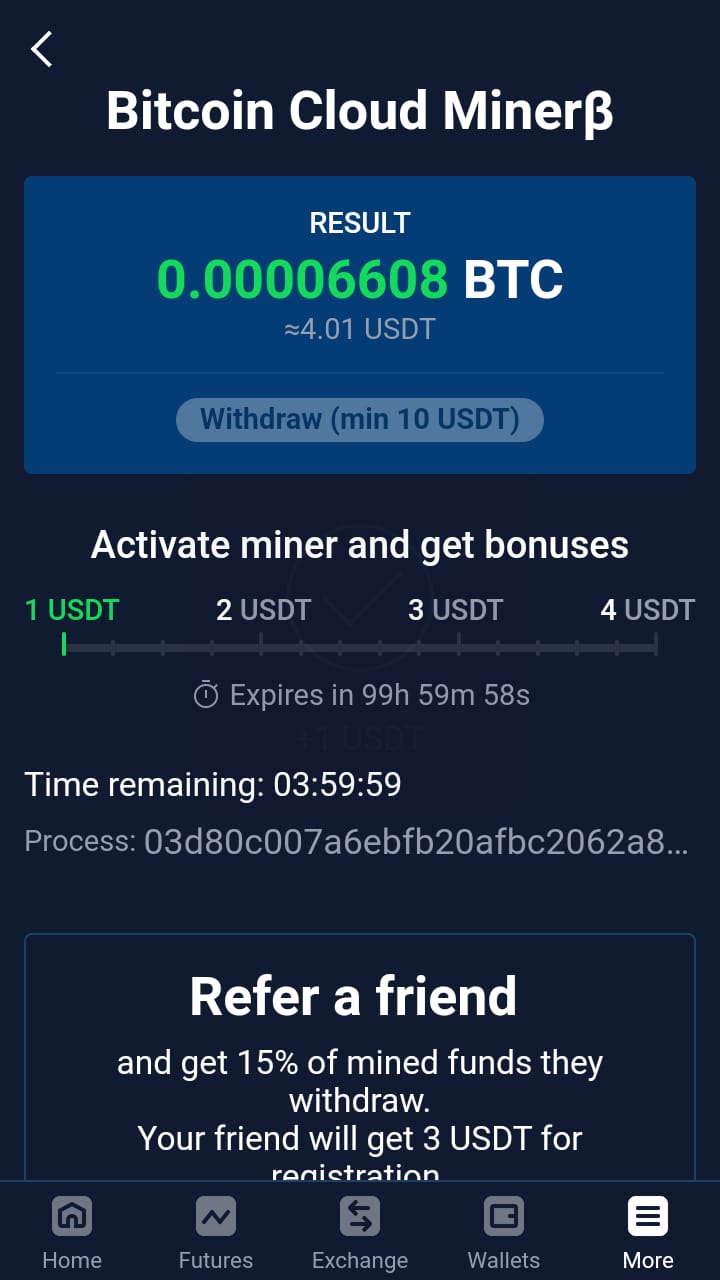This screenshot has width=720, height=1280.
Task: Switch to the Futures tab
Action: pos(216,1232)
